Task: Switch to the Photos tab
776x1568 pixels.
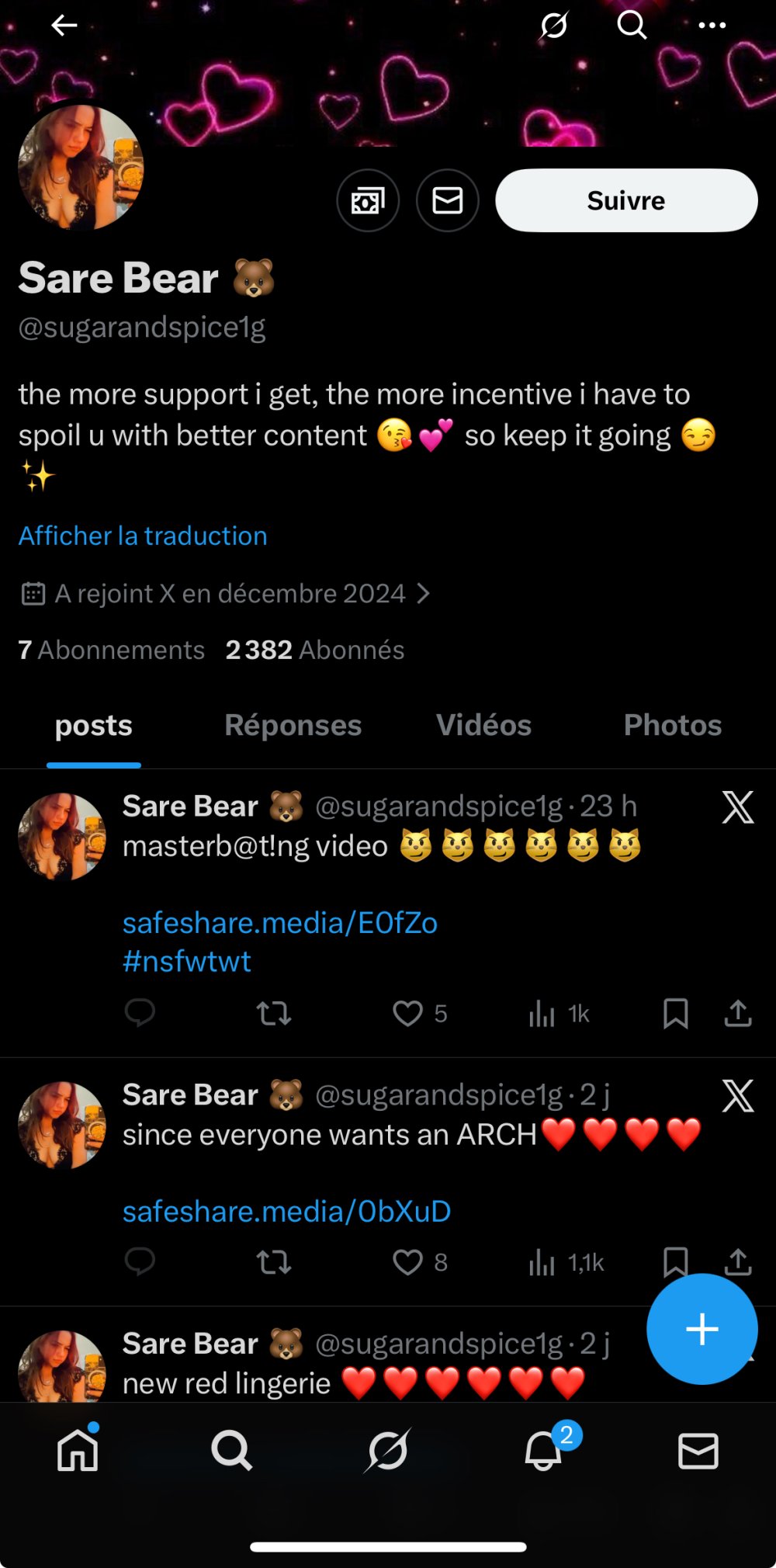Action: coord(672,725)
